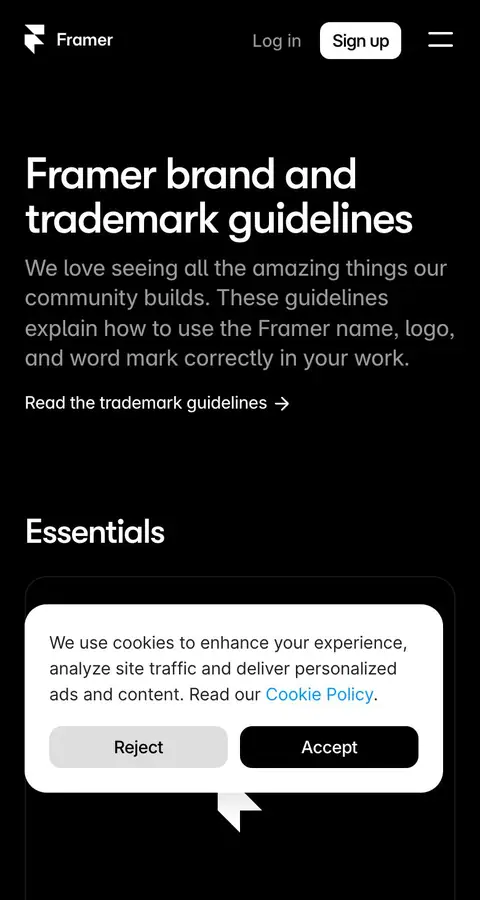
Task: Accept cookies
Action: (329, 747)
